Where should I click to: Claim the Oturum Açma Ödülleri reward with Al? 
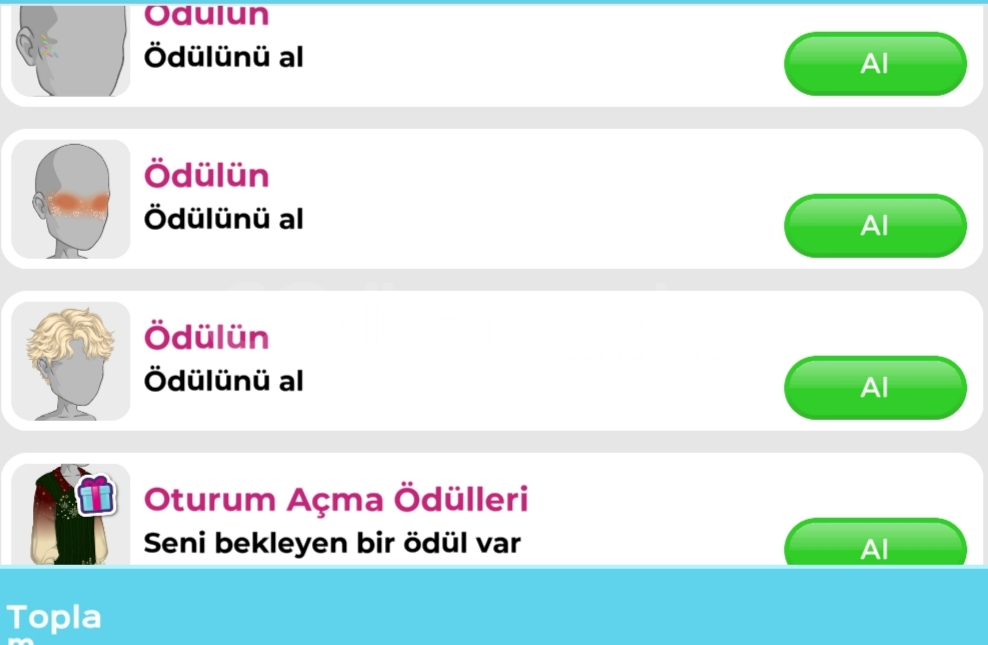874,545
